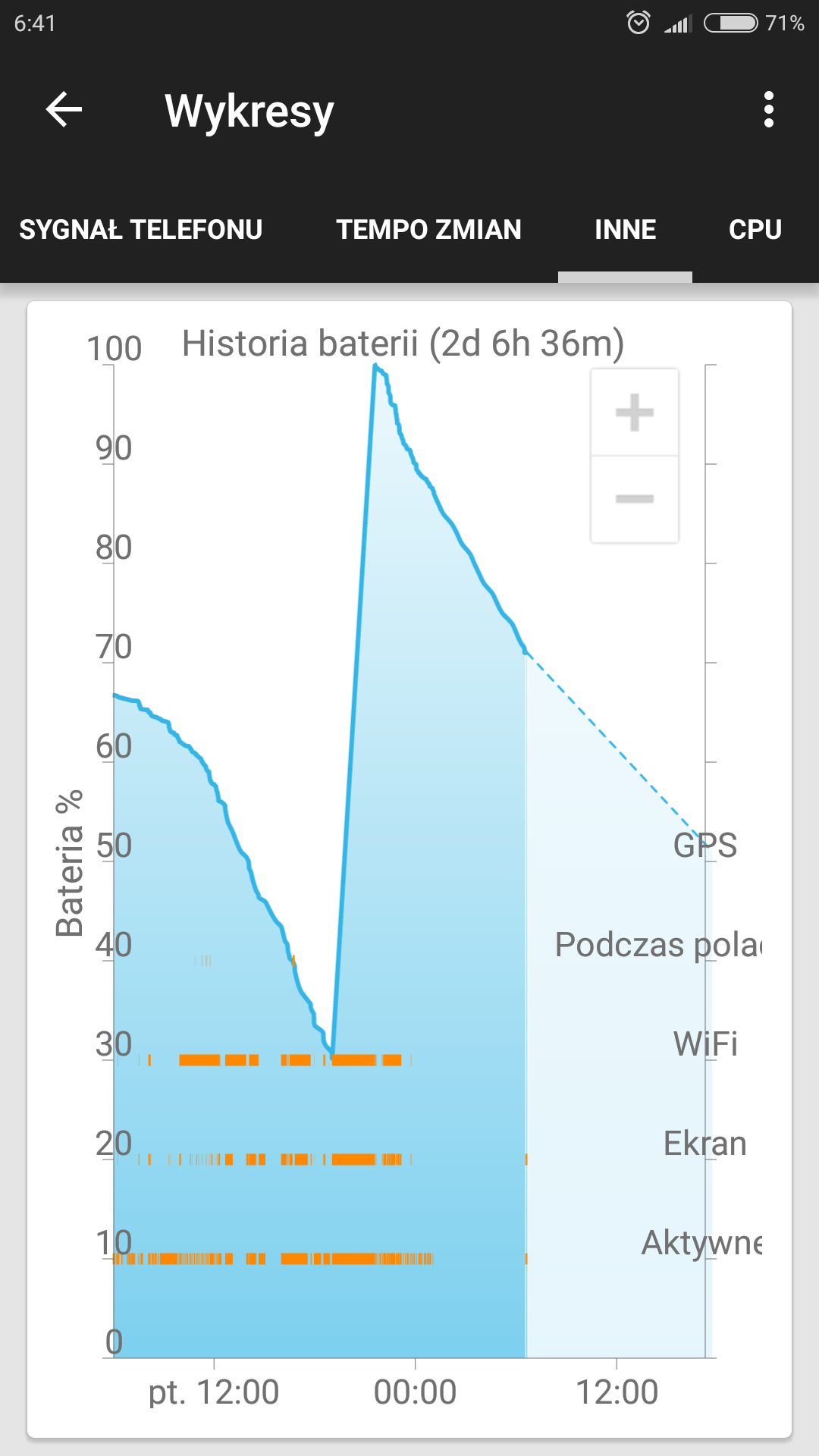Switch to the TEMPO ZMIAN tab
This screenshot has width=819, height=1456.
(x=429, y=230)
